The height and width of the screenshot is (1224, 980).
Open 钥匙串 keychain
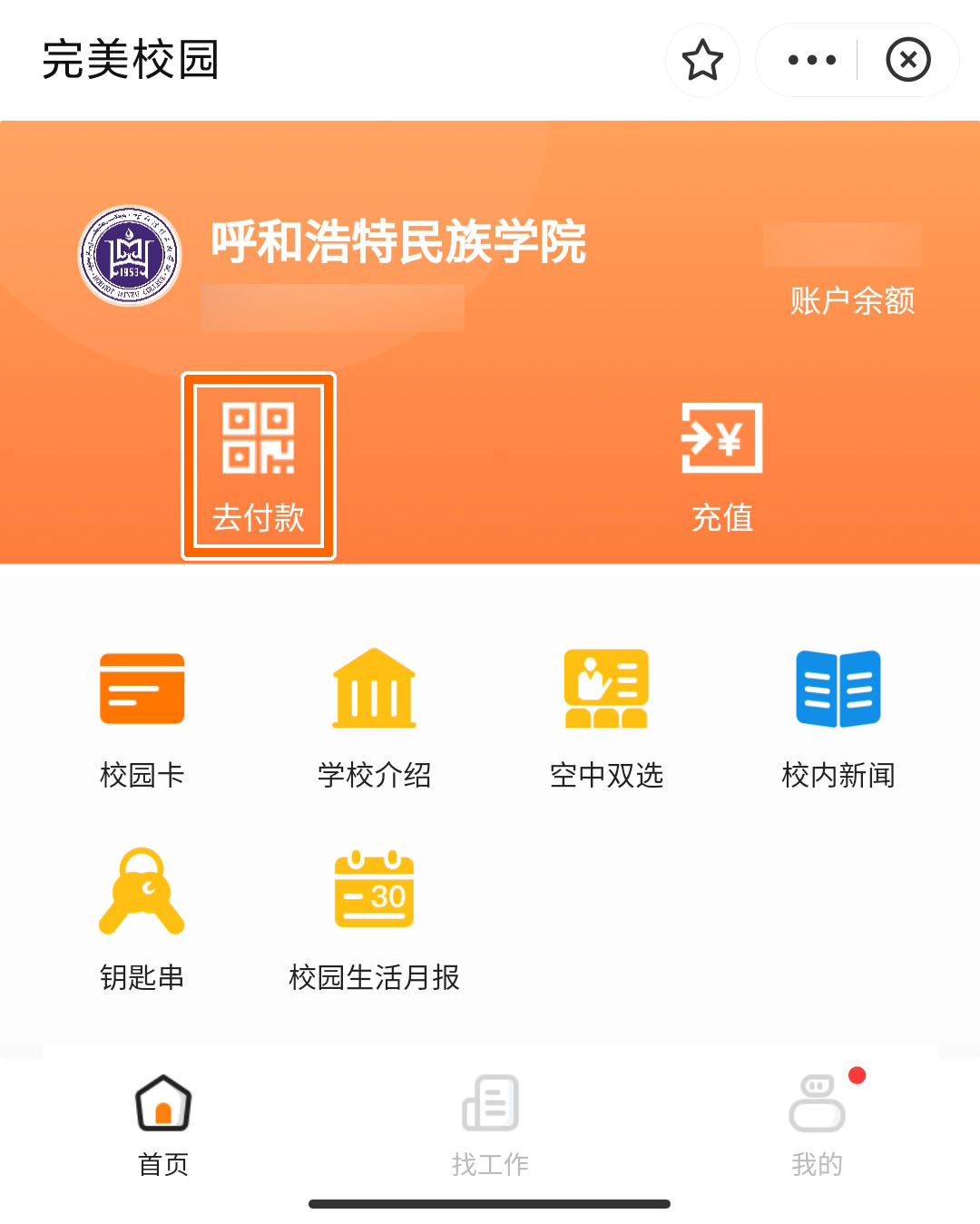[x=142, y=918]
